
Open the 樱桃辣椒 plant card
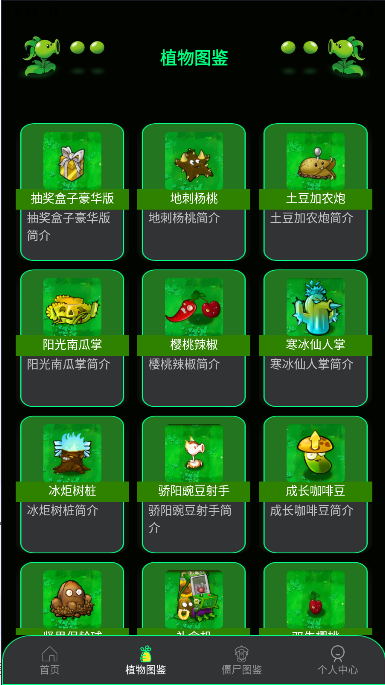[x=194, y=338]
